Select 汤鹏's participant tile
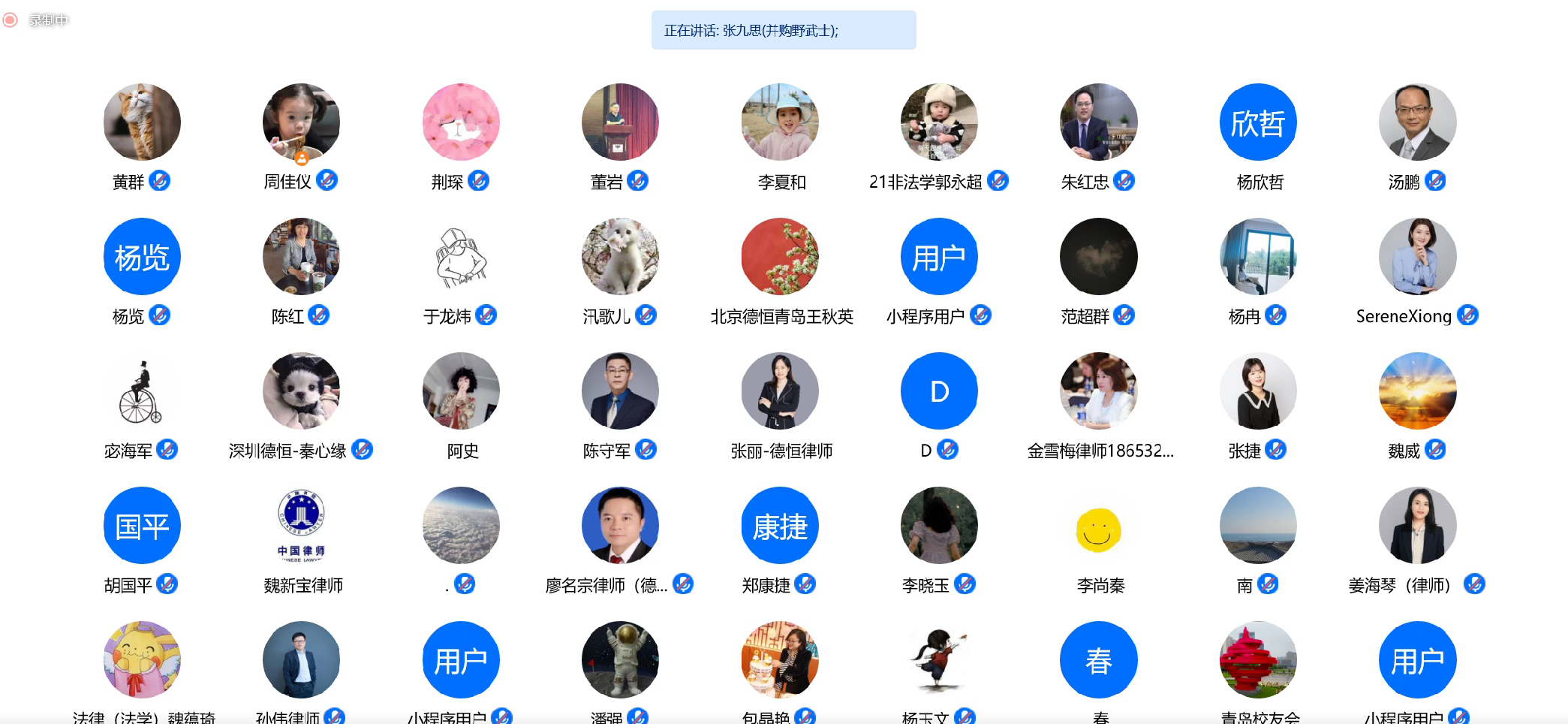 point(1417,122)
